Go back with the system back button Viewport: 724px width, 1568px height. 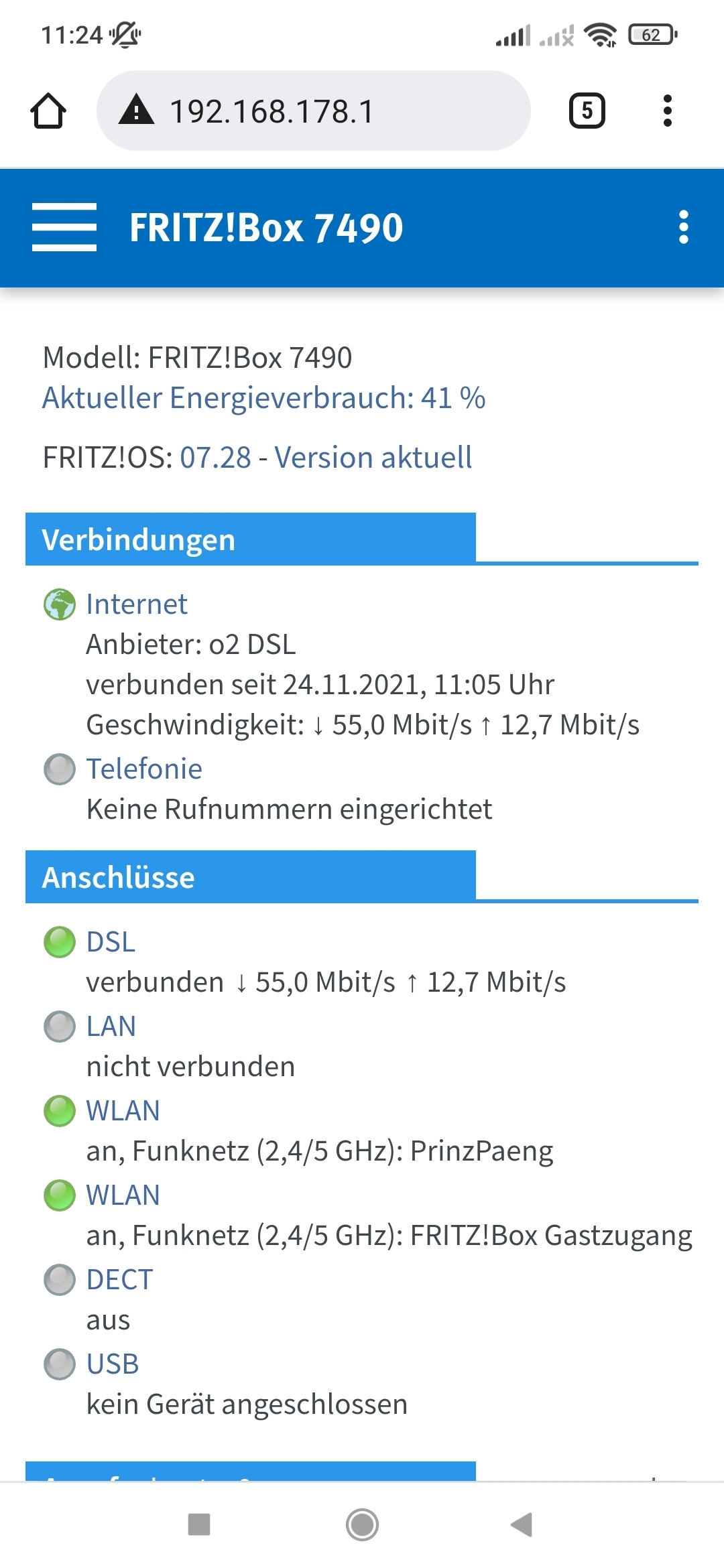(522, 1524)
